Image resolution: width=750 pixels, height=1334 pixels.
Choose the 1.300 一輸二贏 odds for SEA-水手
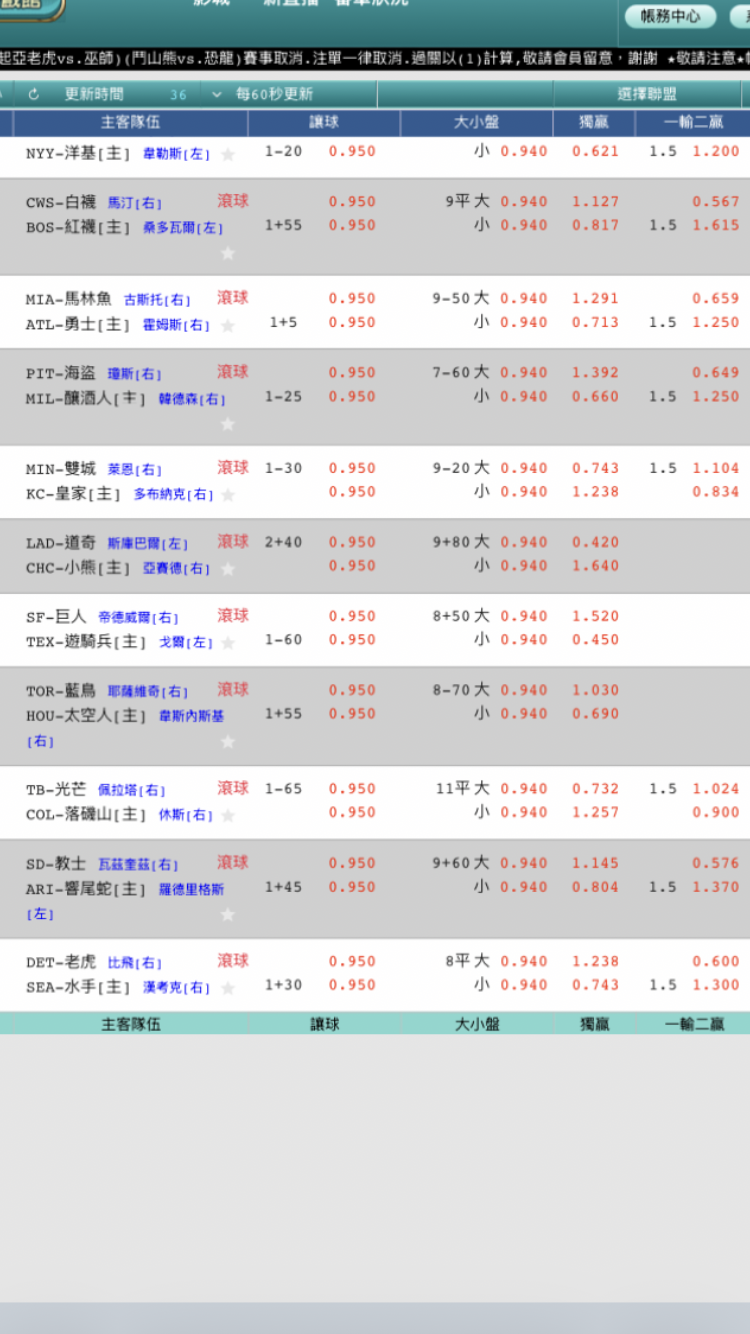point(715,984)
